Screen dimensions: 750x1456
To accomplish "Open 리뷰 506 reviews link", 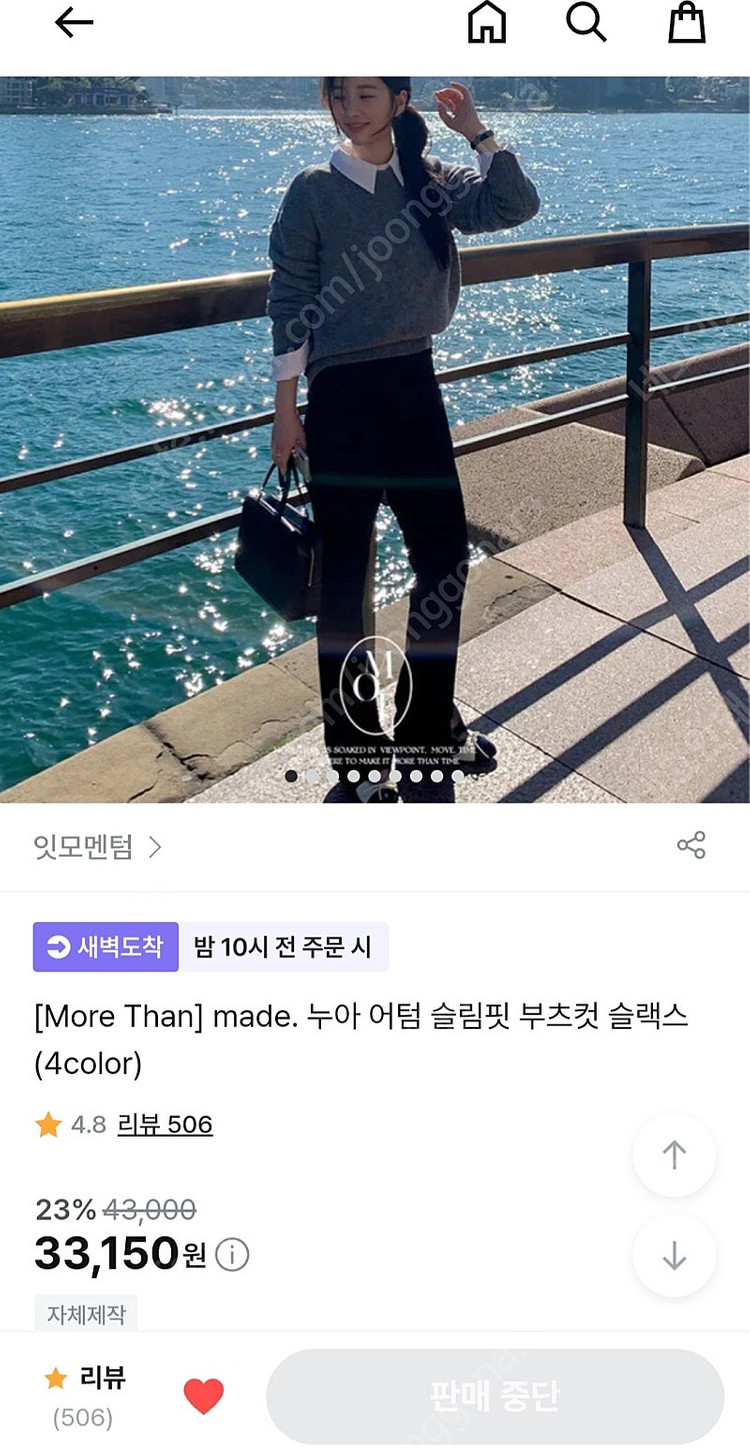I will click(x=166, y=1124).
